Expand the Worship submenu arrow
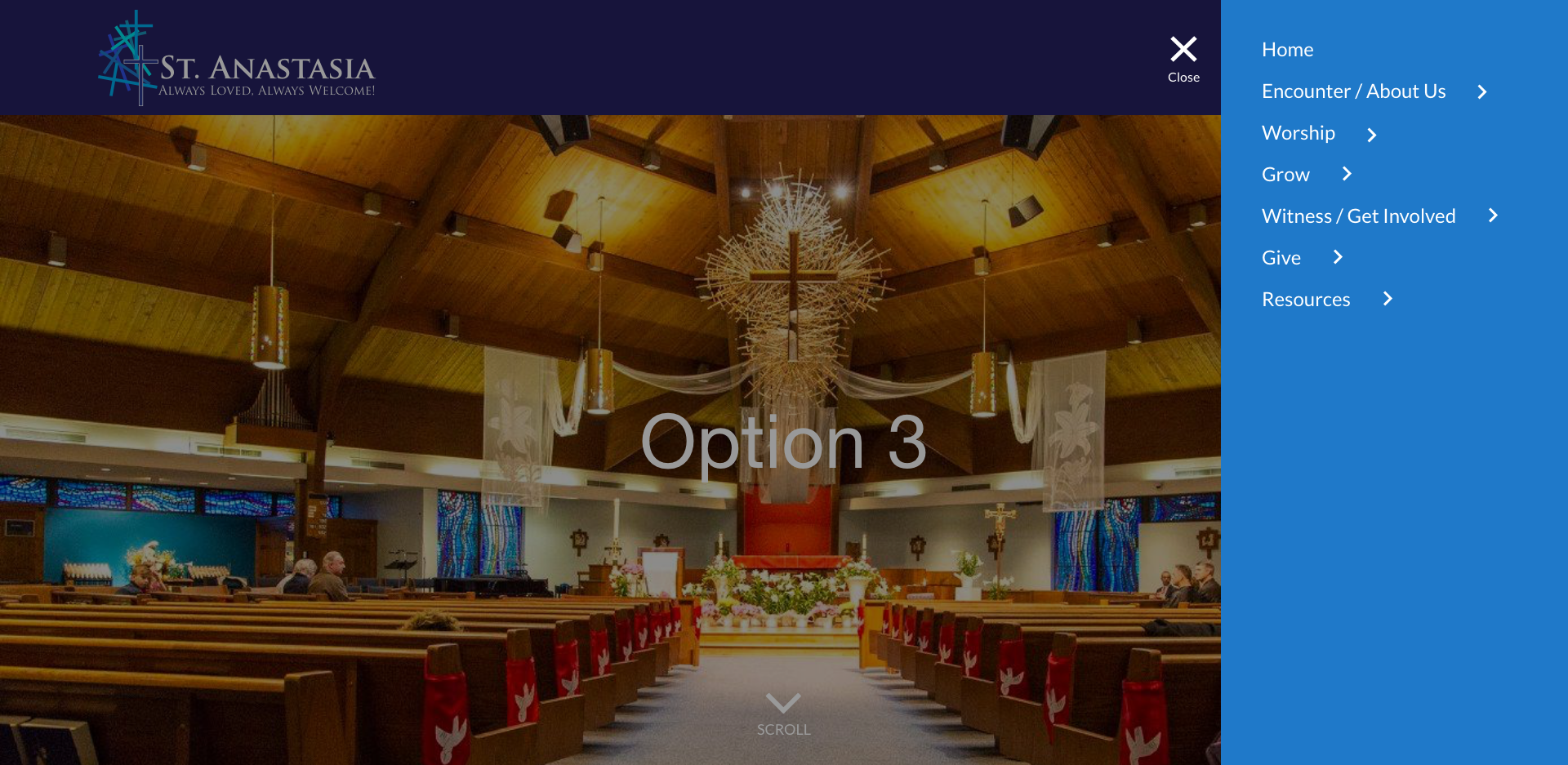Image resolution: width=1568 pixels, height=765 pixels. click(x=1372, y=135)
